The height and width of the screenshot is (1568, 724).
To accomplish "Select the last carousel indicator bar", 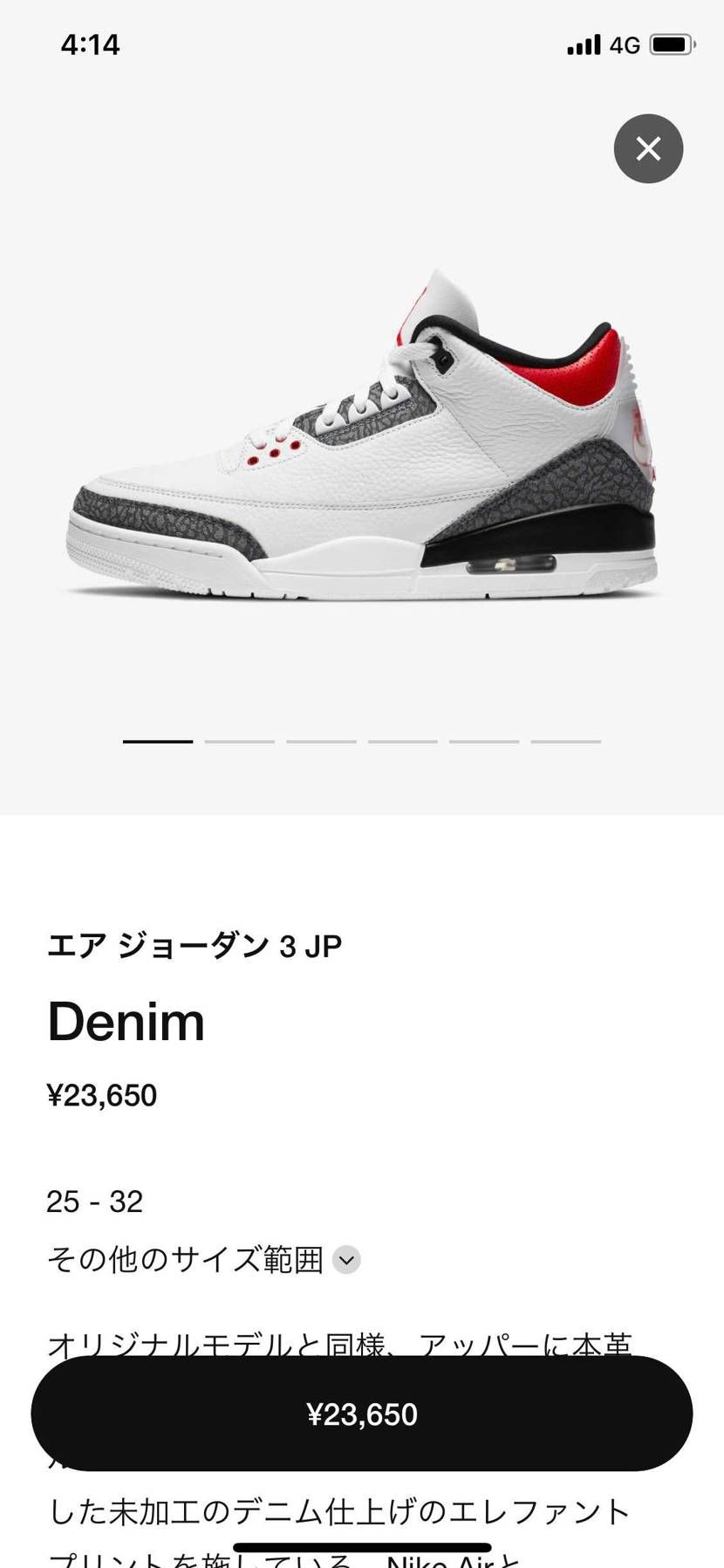I will pyautogui.click(x=565, y=740).
